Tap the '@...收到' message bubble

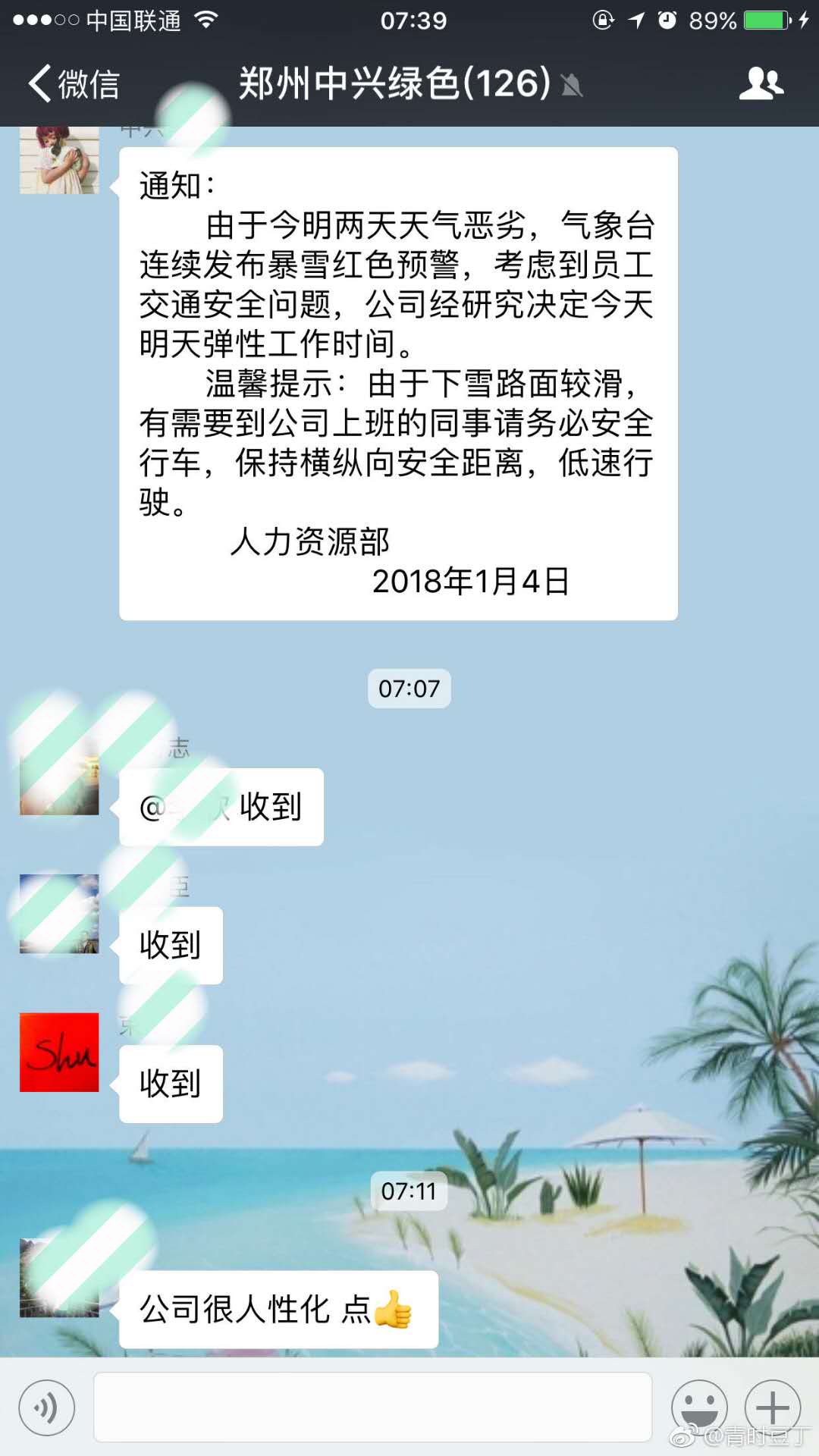(x=222, y=806)
